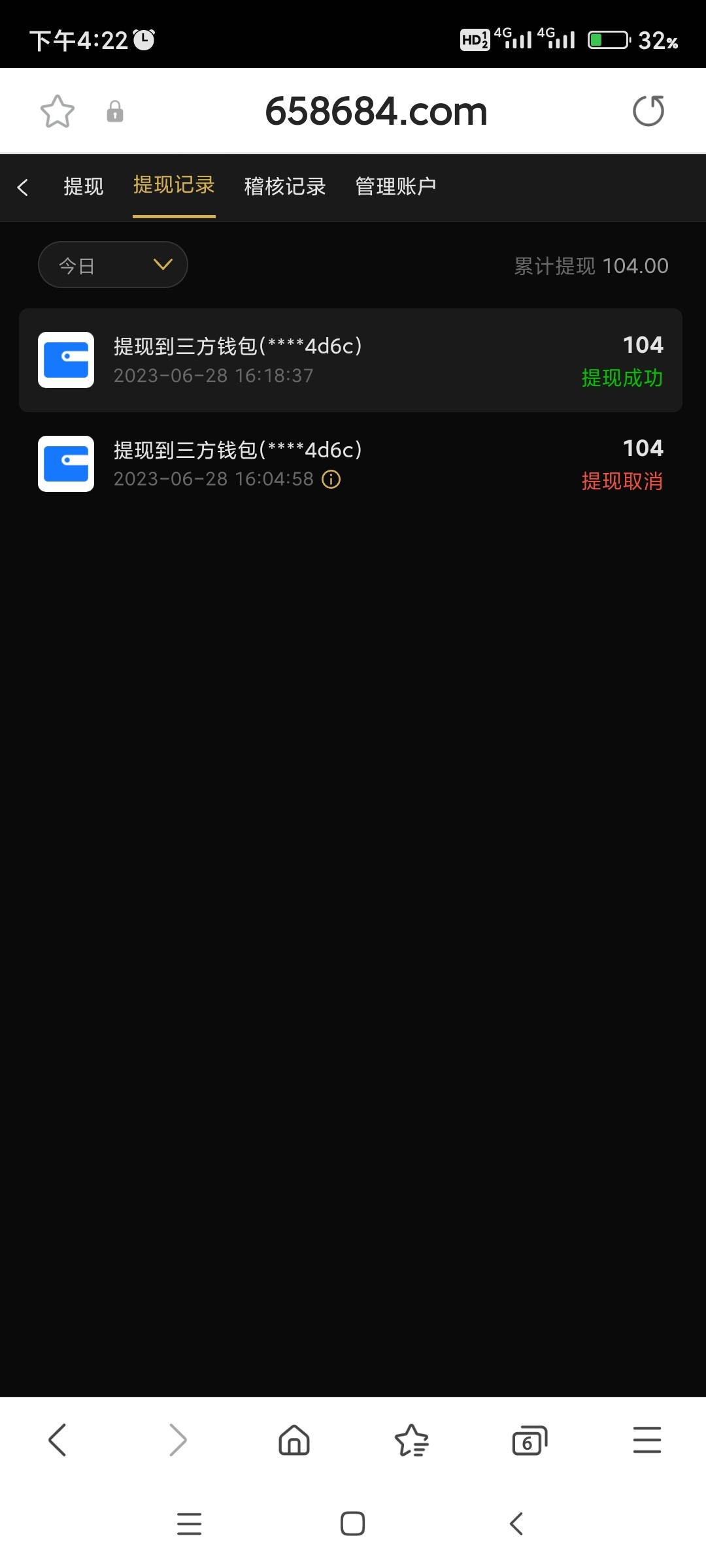Go back using the page header arrow
The width and height of the screenshot is (706, 1568).
[x=23, y=188]
